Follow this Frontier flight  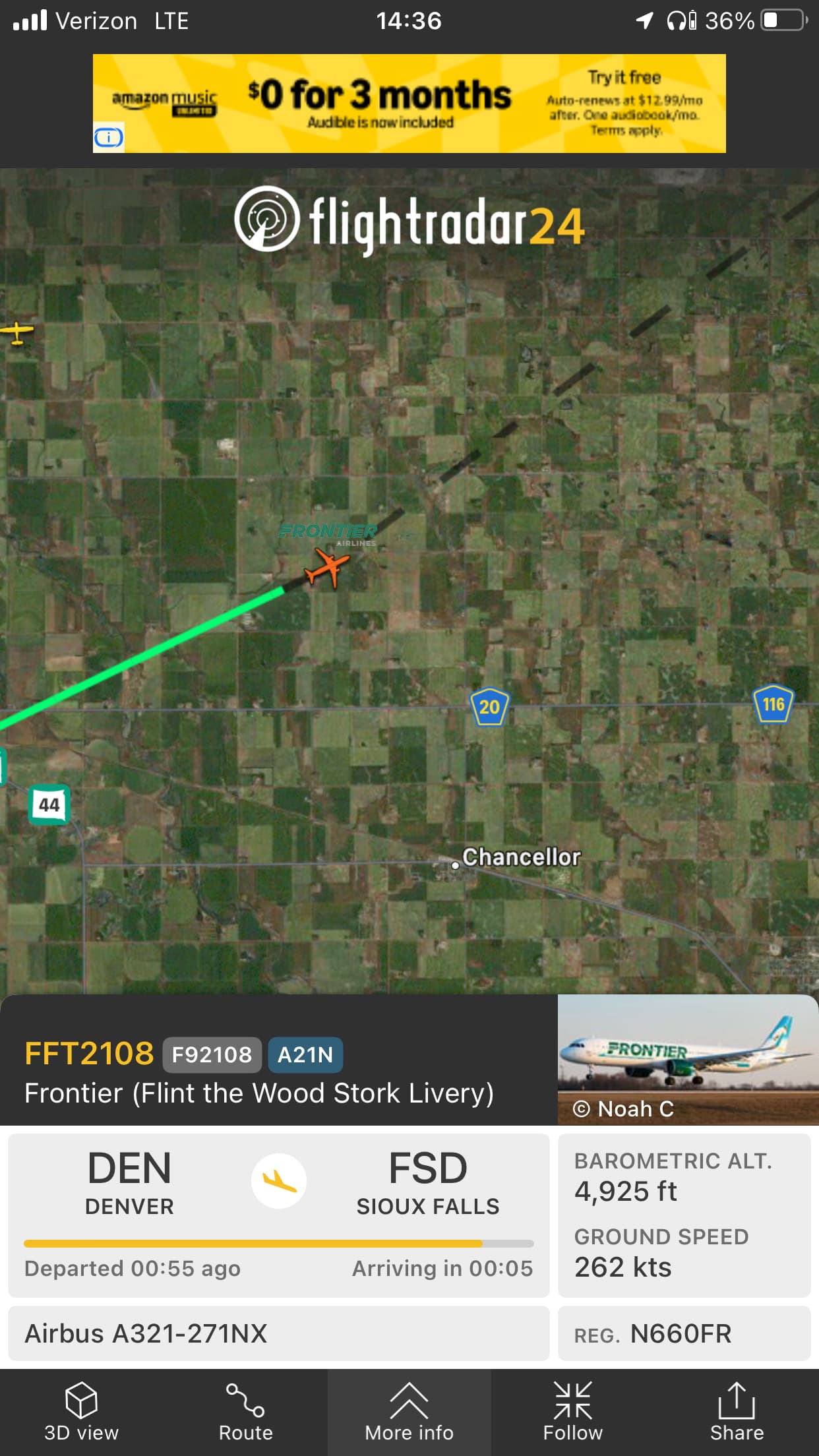click(572, 1412)
